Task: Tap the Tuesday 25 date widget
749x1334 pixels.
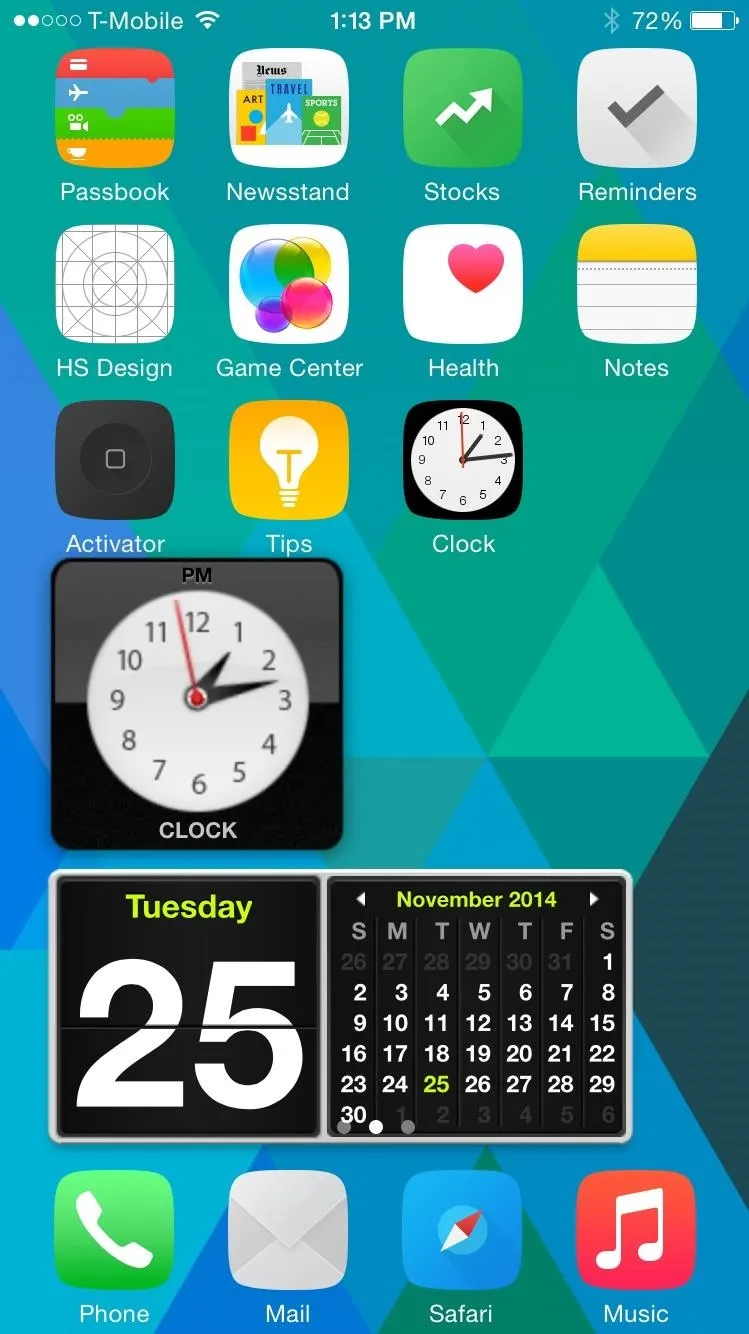Action: coord(189,1005)
